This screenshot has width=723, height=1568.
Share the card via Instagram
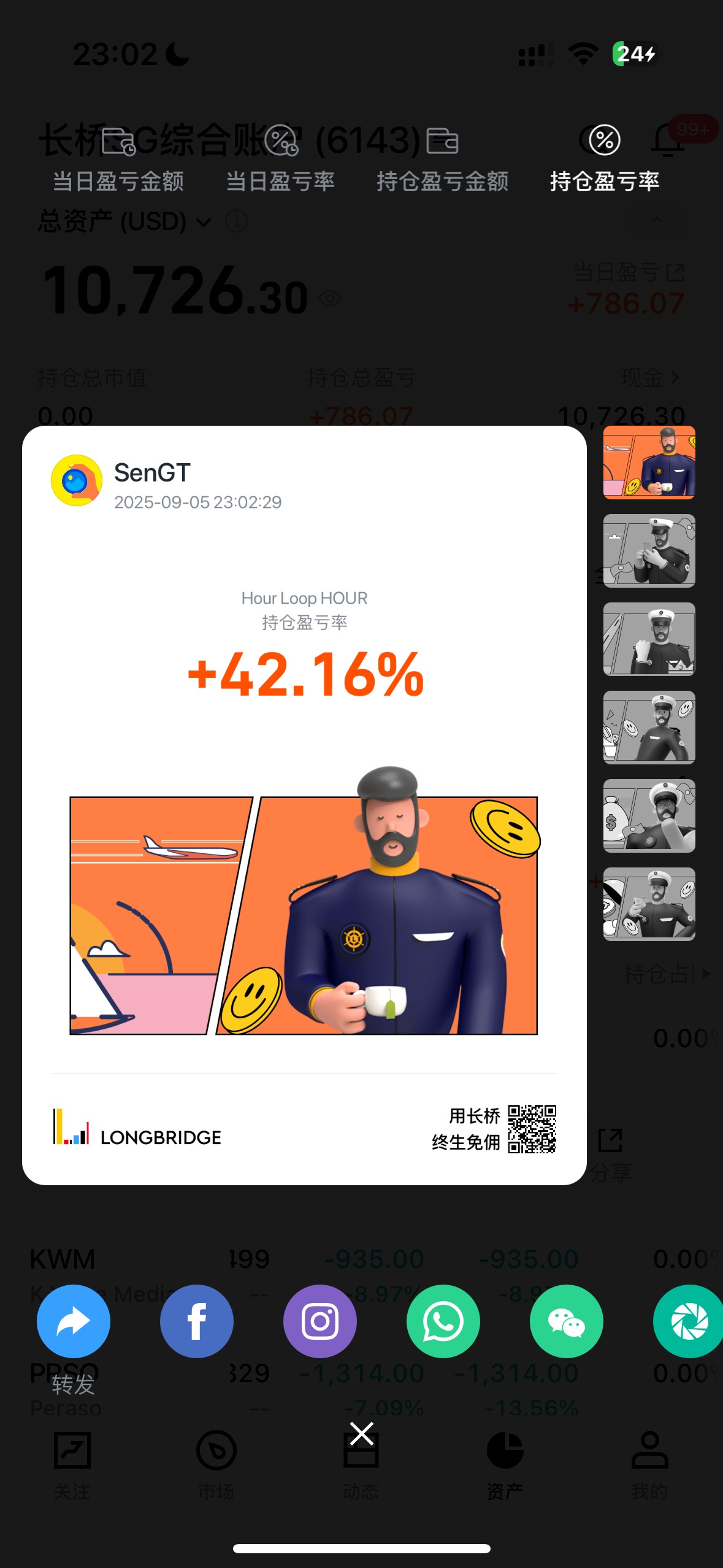coord(319,1321)
